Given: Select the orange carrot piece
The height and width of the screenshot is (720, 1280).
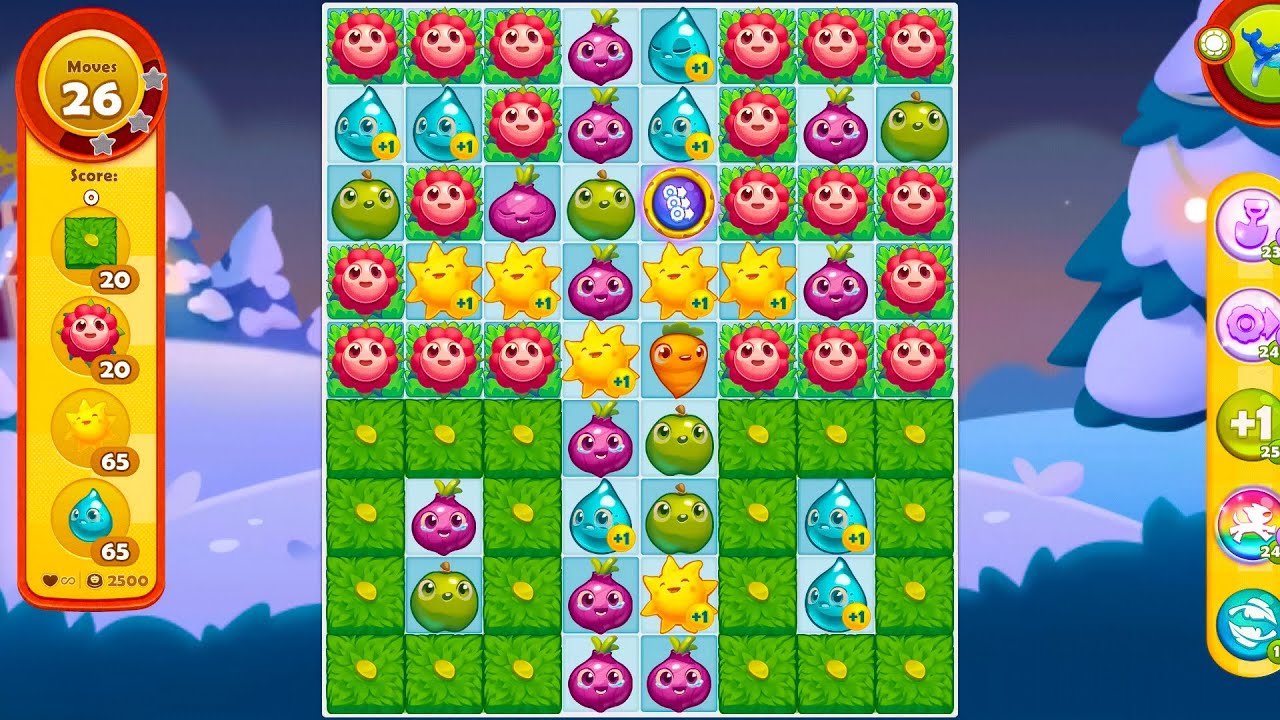Looking at the screenshot, I should coord(679,360).
